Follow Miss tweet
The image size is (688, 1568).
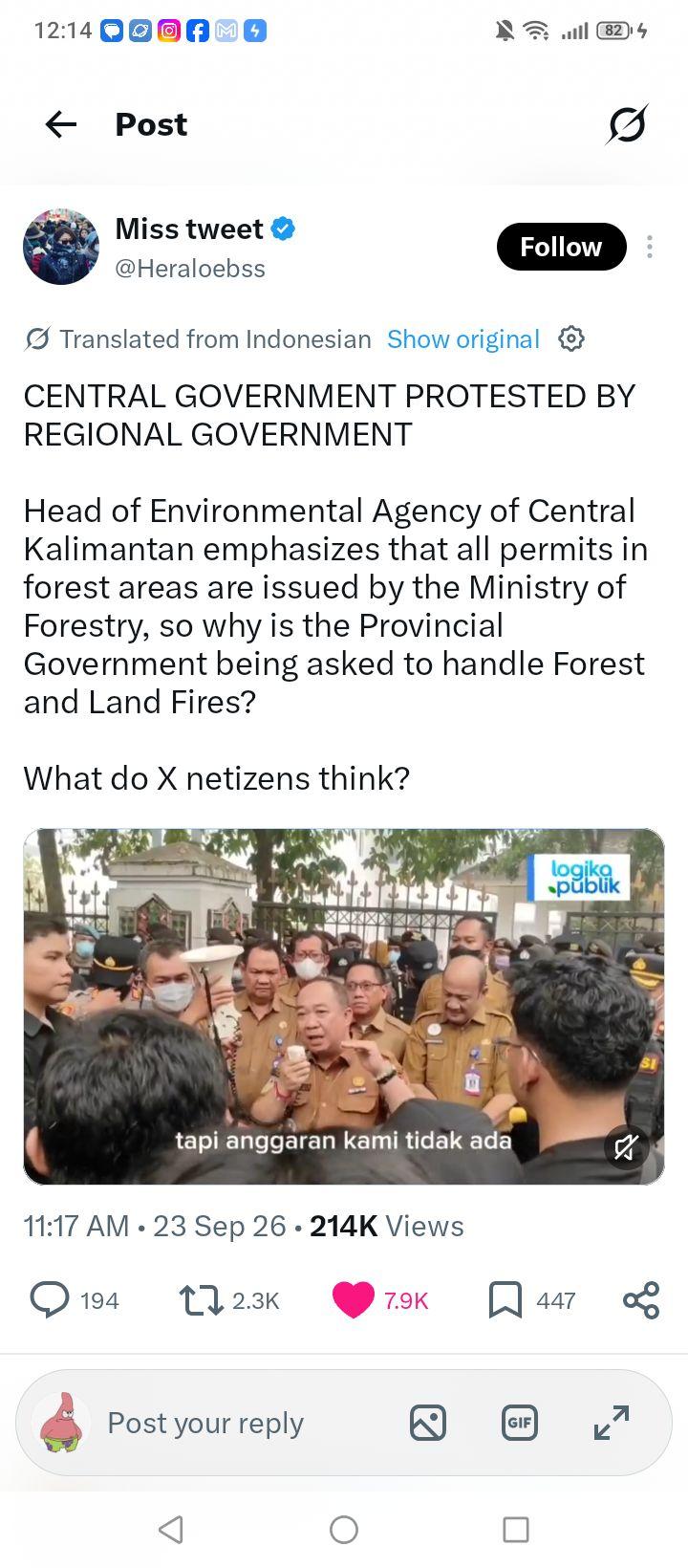coord(561,247)
